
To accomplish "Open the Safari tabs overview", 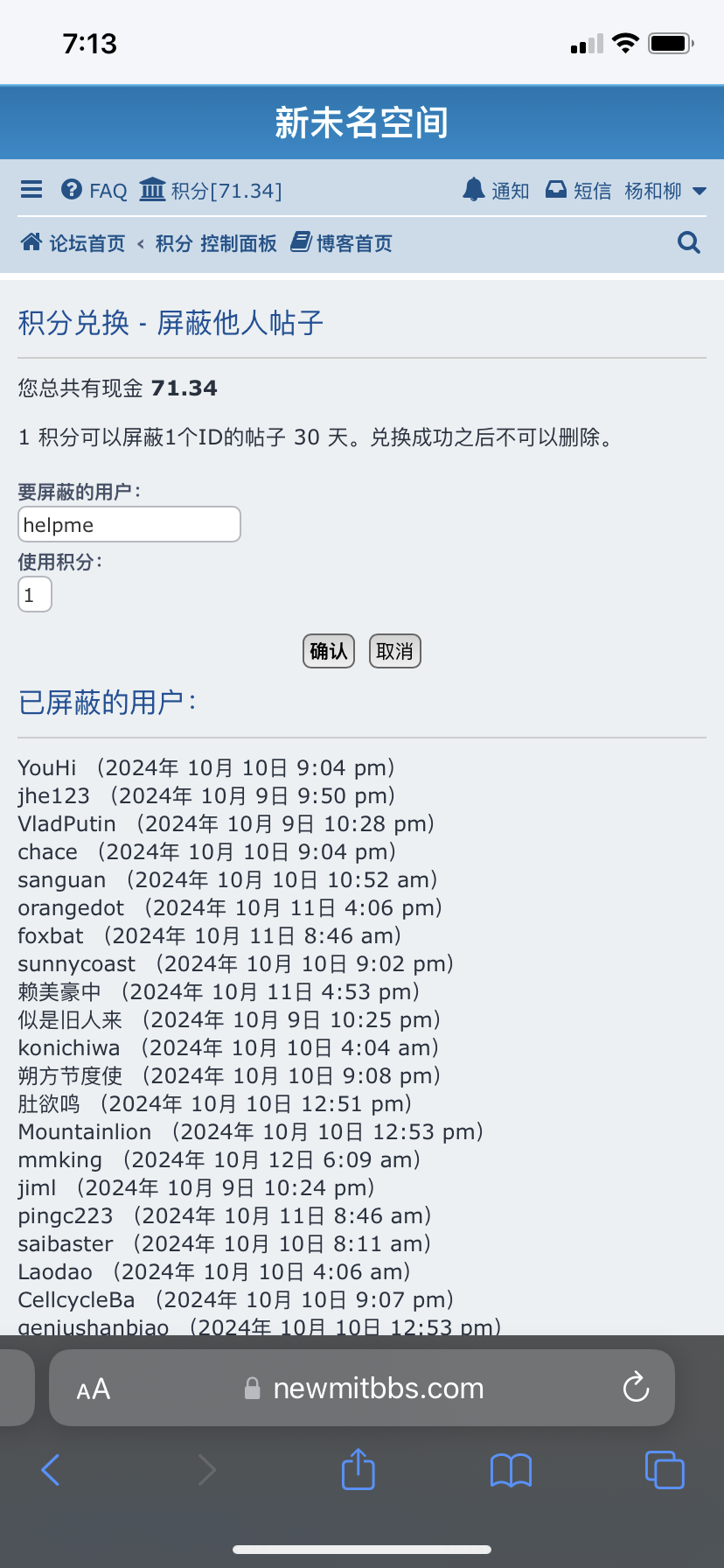I will pyautogui.click(x=665, y=1469).
